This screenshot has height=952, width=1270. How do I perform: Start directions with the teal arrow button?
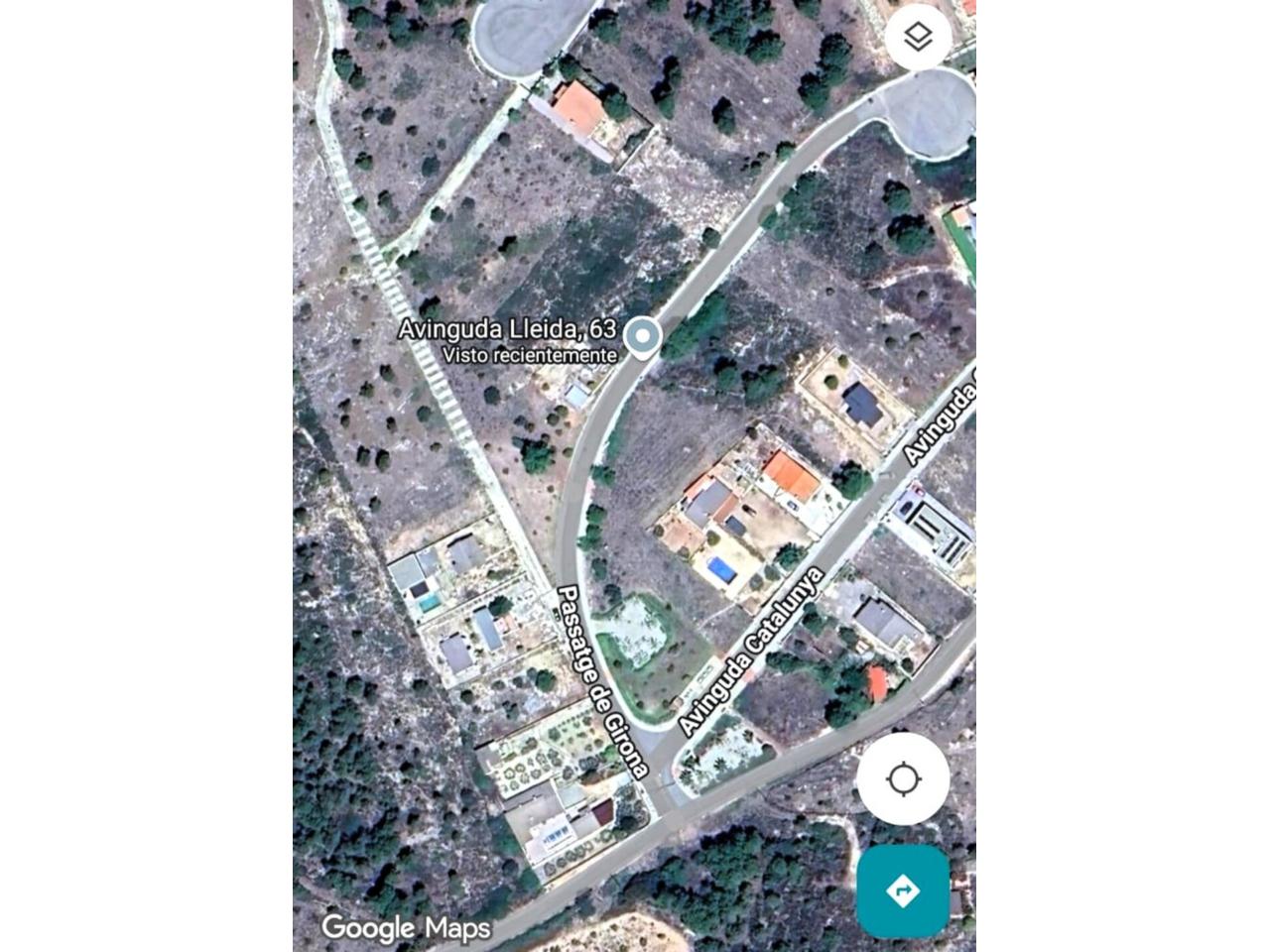click(903, 891)
